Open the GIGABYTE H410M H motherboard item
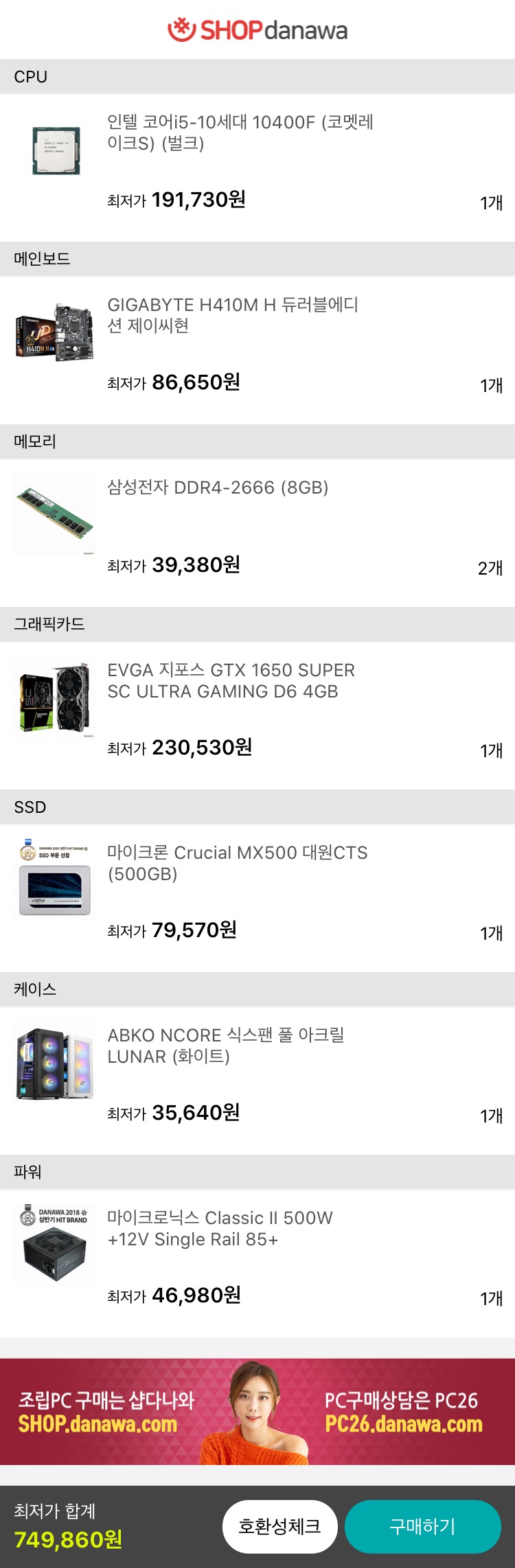The height and width of the screenshot is (1568, 515). point(233,315)
